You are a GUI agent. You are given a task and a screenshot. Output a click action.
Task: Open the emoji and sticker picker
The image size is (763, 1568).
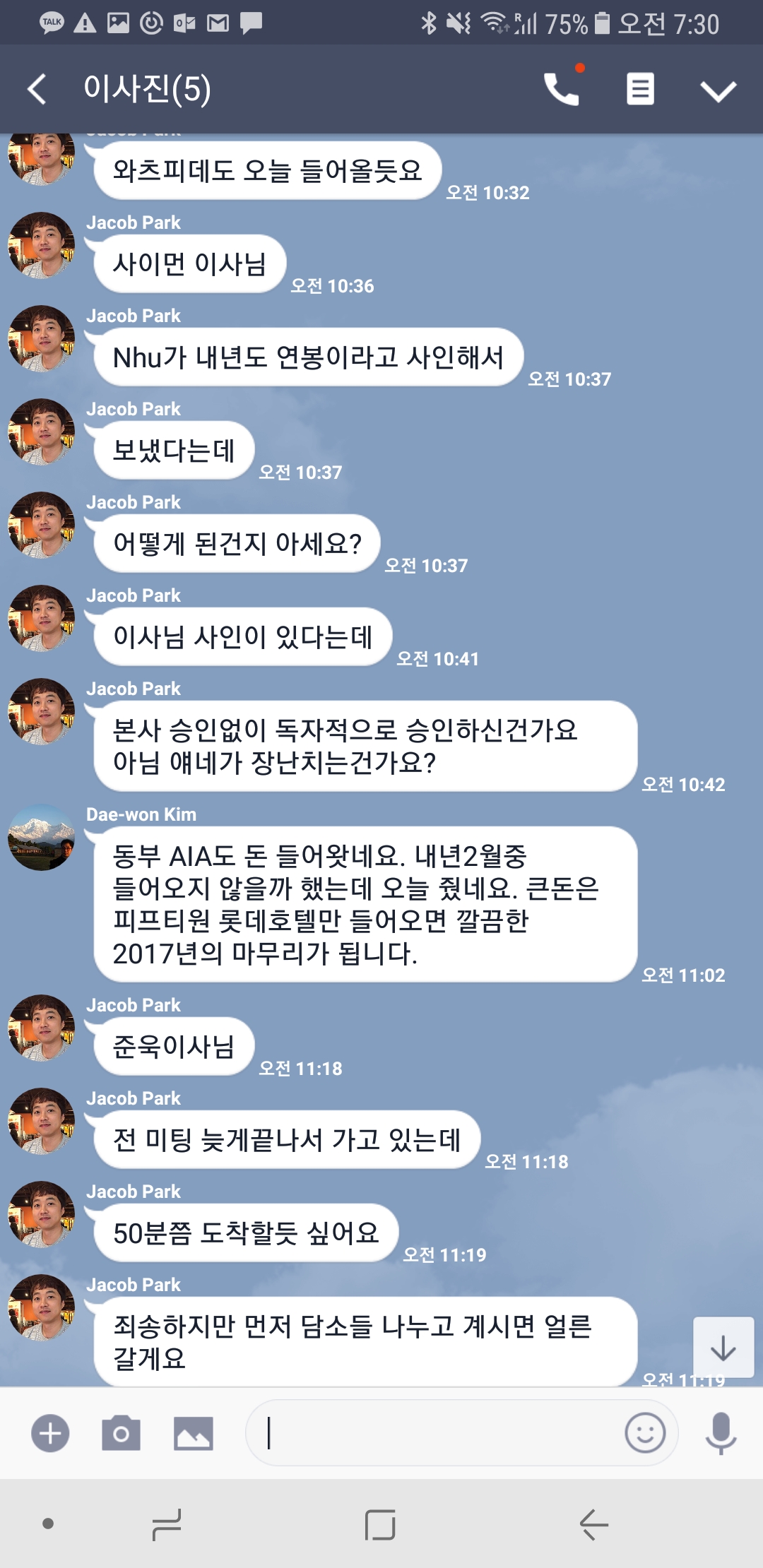(645, 1434)
